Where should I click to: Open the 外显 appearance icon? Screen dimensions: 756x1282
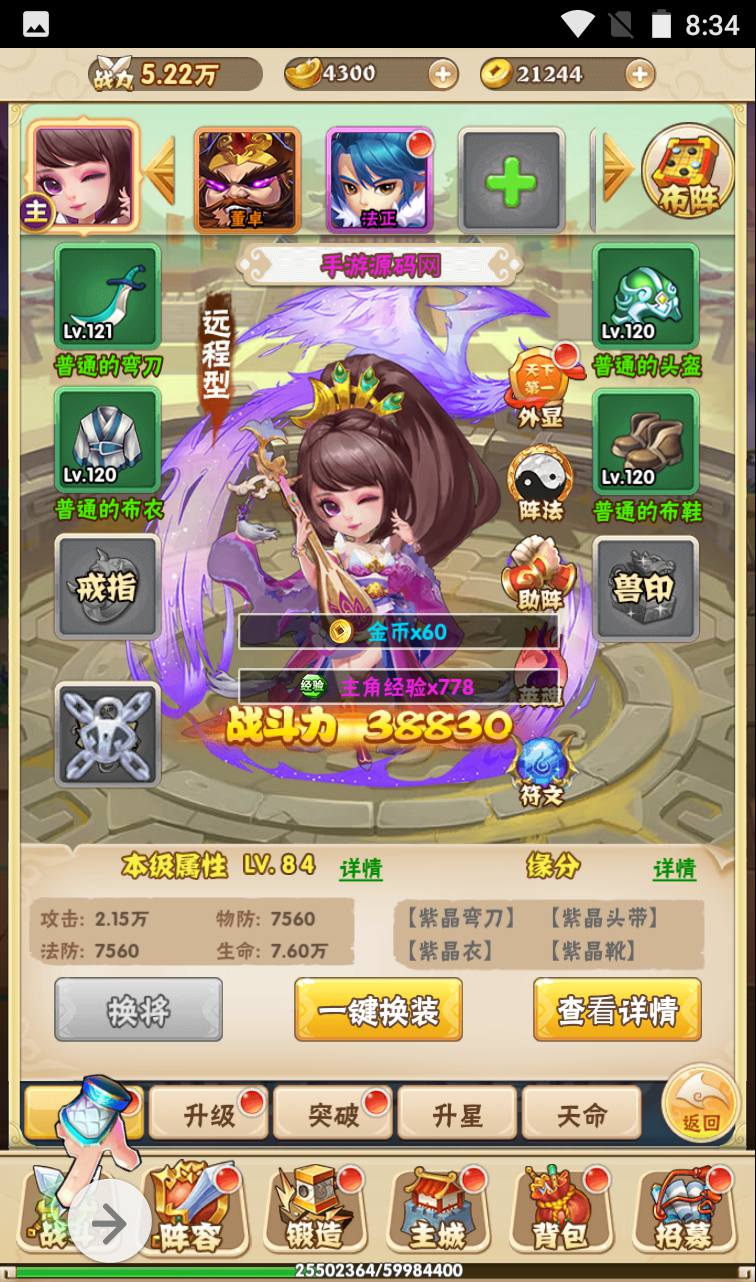tap(541, 388)
